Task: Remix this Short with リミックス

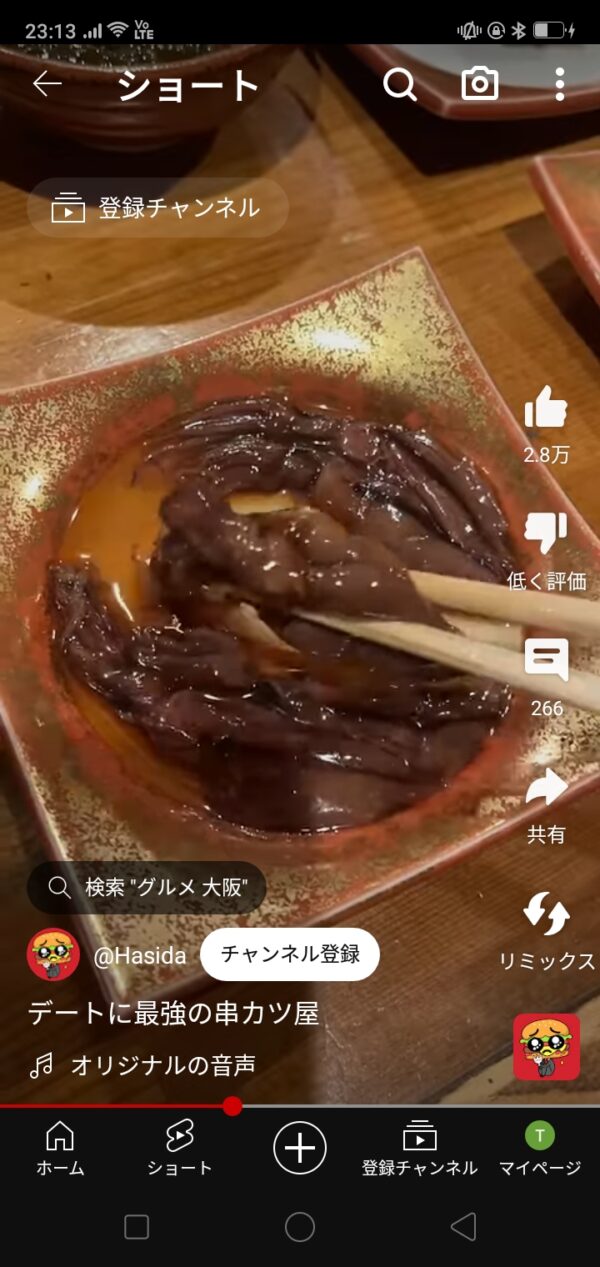Action: (546, 915)
